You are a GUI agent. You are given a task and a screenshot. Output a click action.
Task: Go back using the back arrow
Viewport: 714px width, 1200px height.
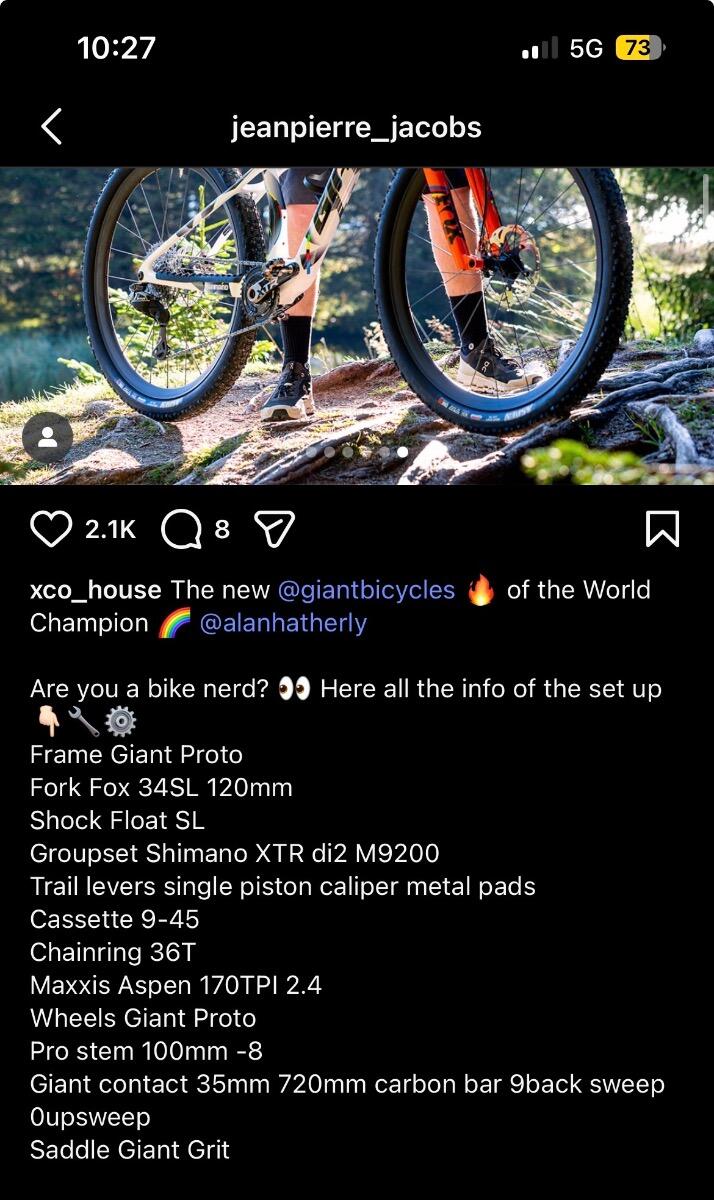52,127
